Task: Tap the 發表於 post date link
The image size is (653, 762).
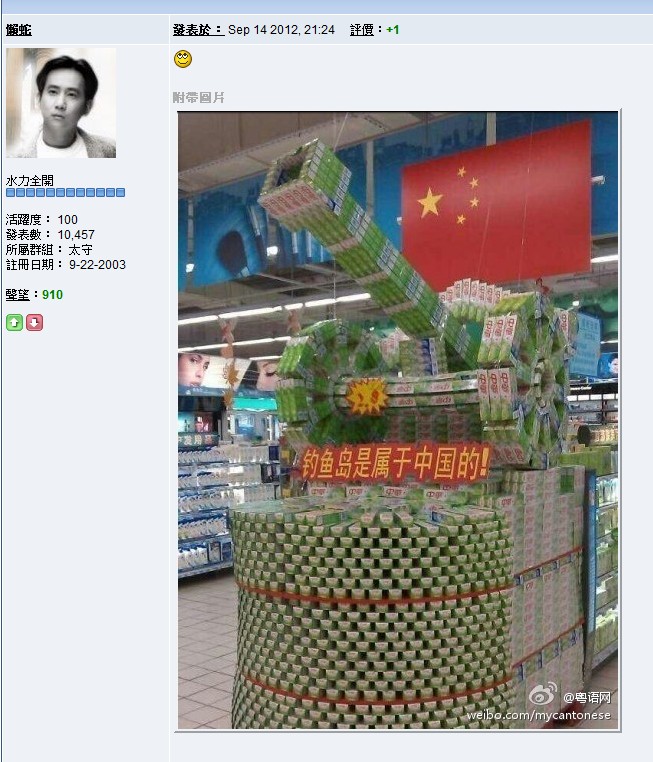Action: coord(197,30)
